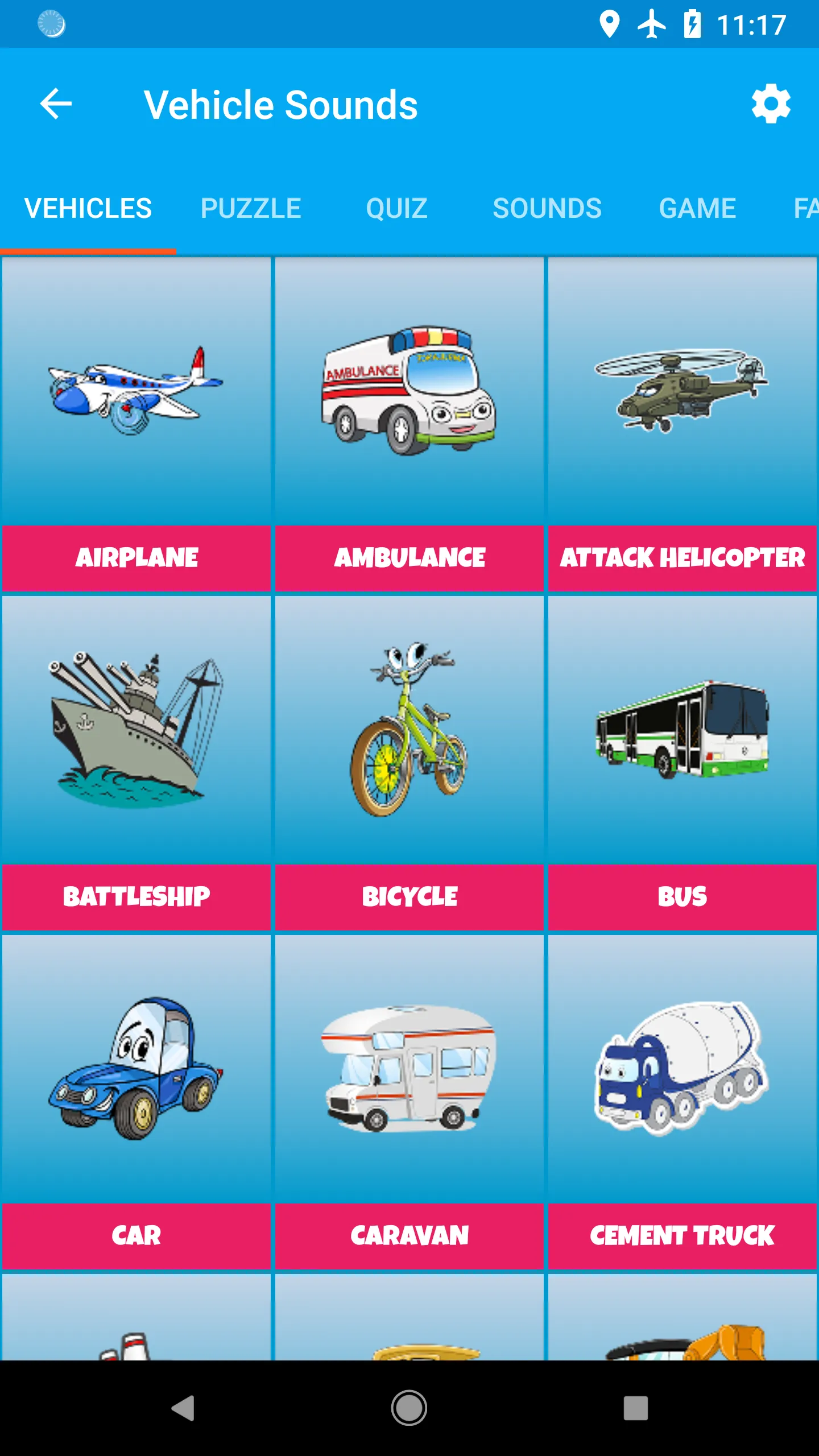The width and height of the screenshot is (819, 1456).
Task: Go back using the top arrow
Action: 56,104
